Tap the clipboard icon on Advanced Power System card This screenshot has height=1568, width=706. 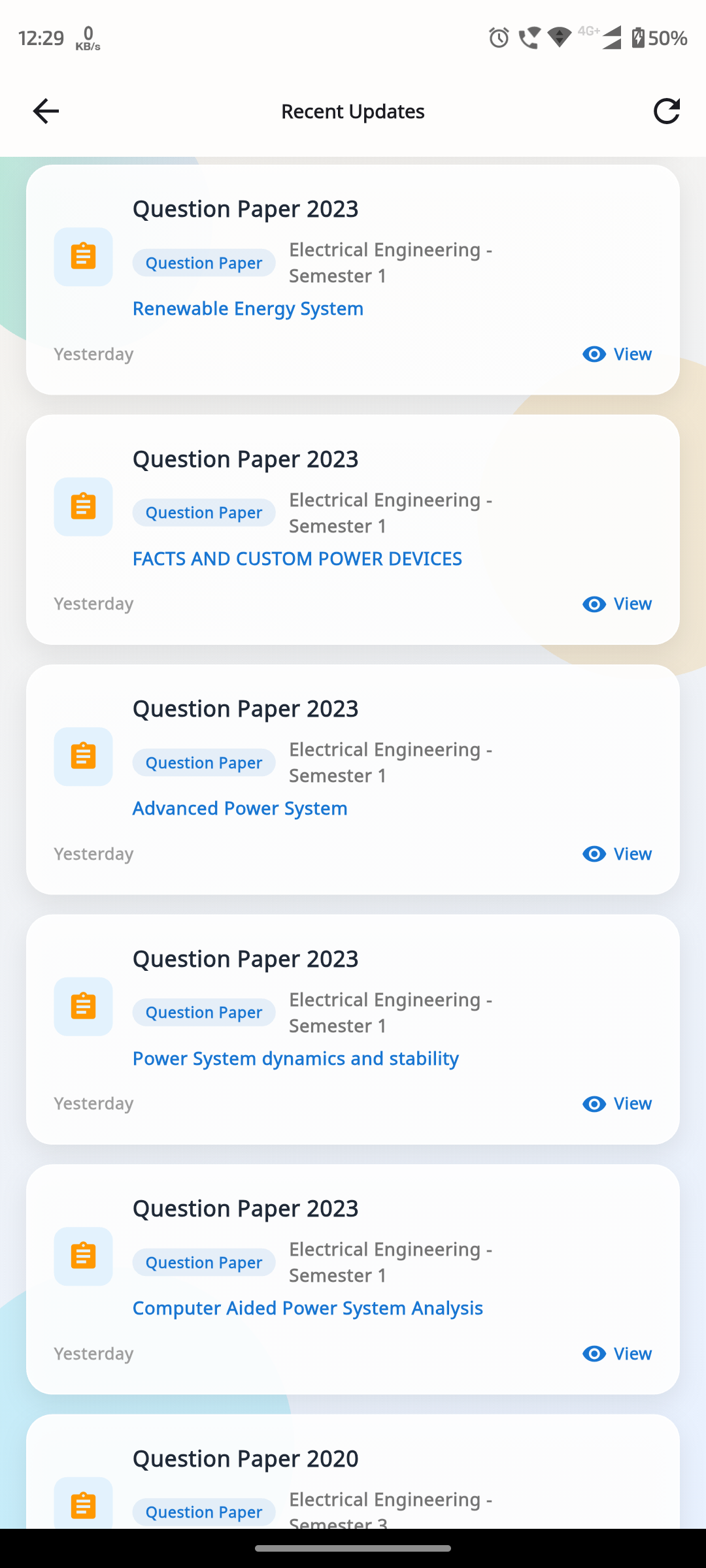click(82, 756)
